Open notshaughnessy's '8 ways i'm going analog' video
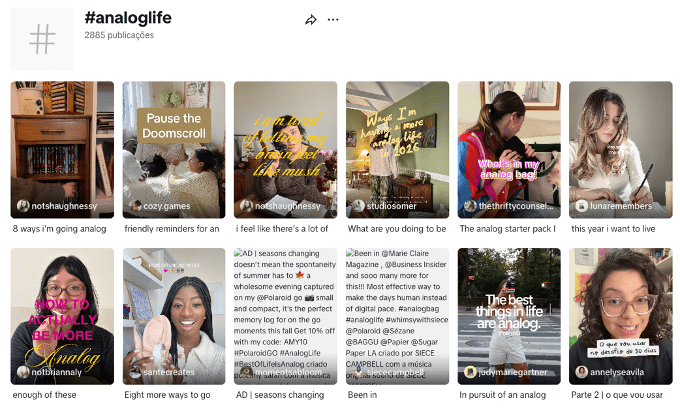680x410 pixels. point(62,148)
